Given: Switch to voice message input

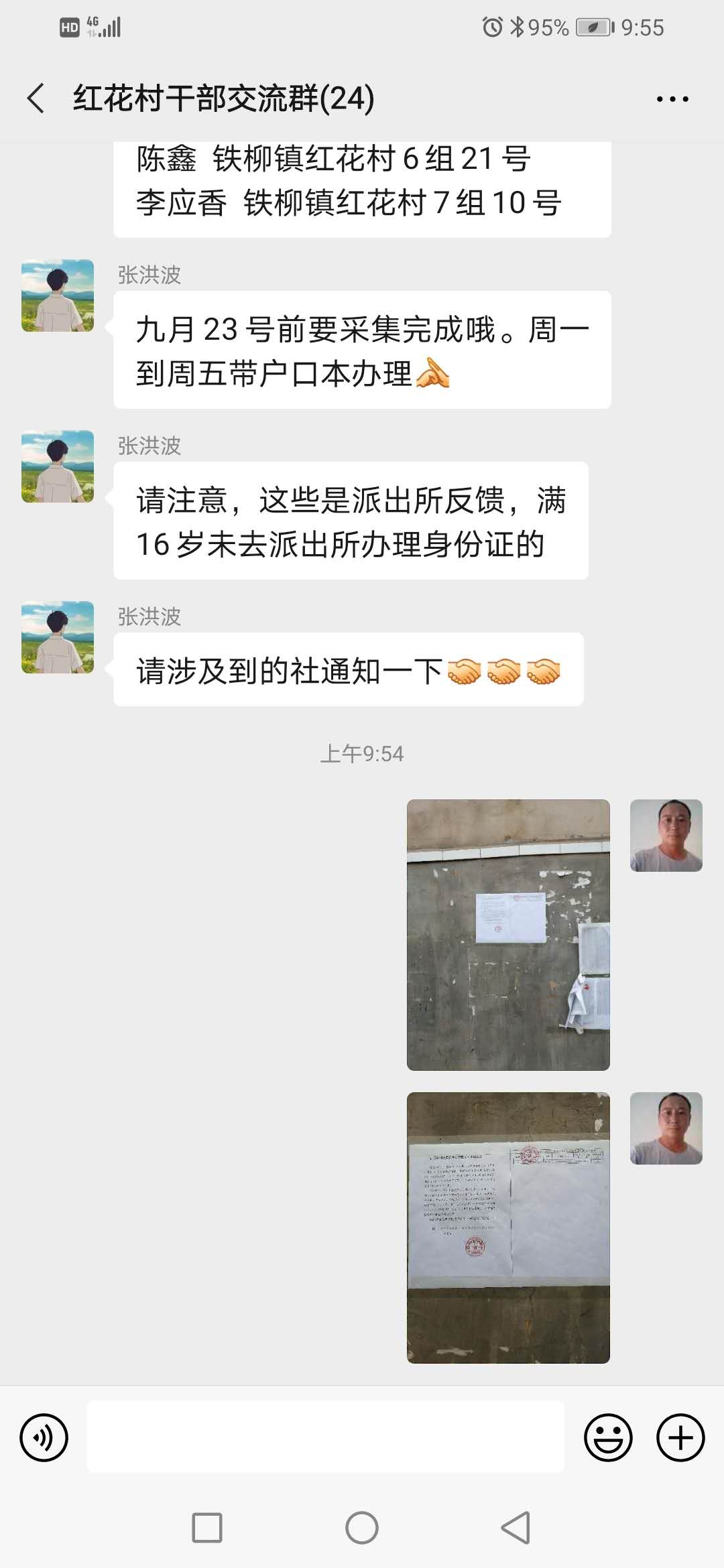Looking at the screenshot, I should click(44, 1437).
